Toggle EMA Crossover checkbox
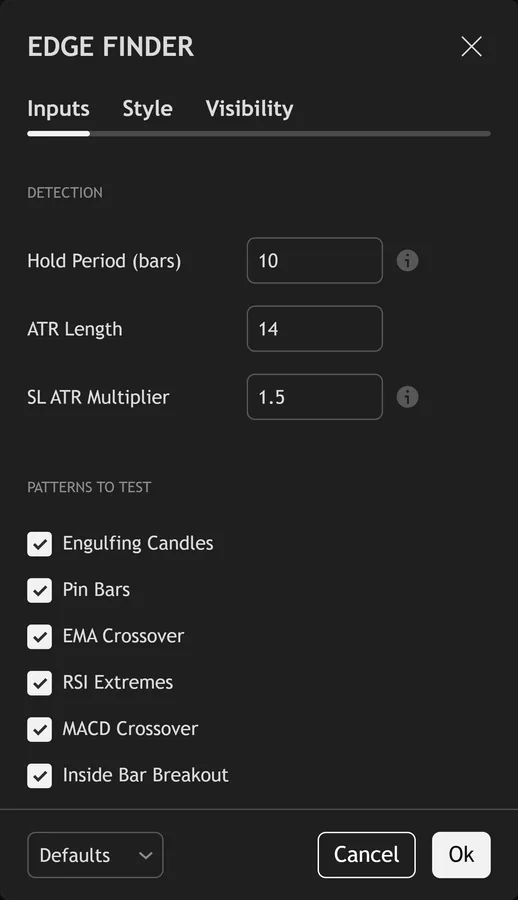This screenshot has width=518, height=900. click(x=40, y=637)
